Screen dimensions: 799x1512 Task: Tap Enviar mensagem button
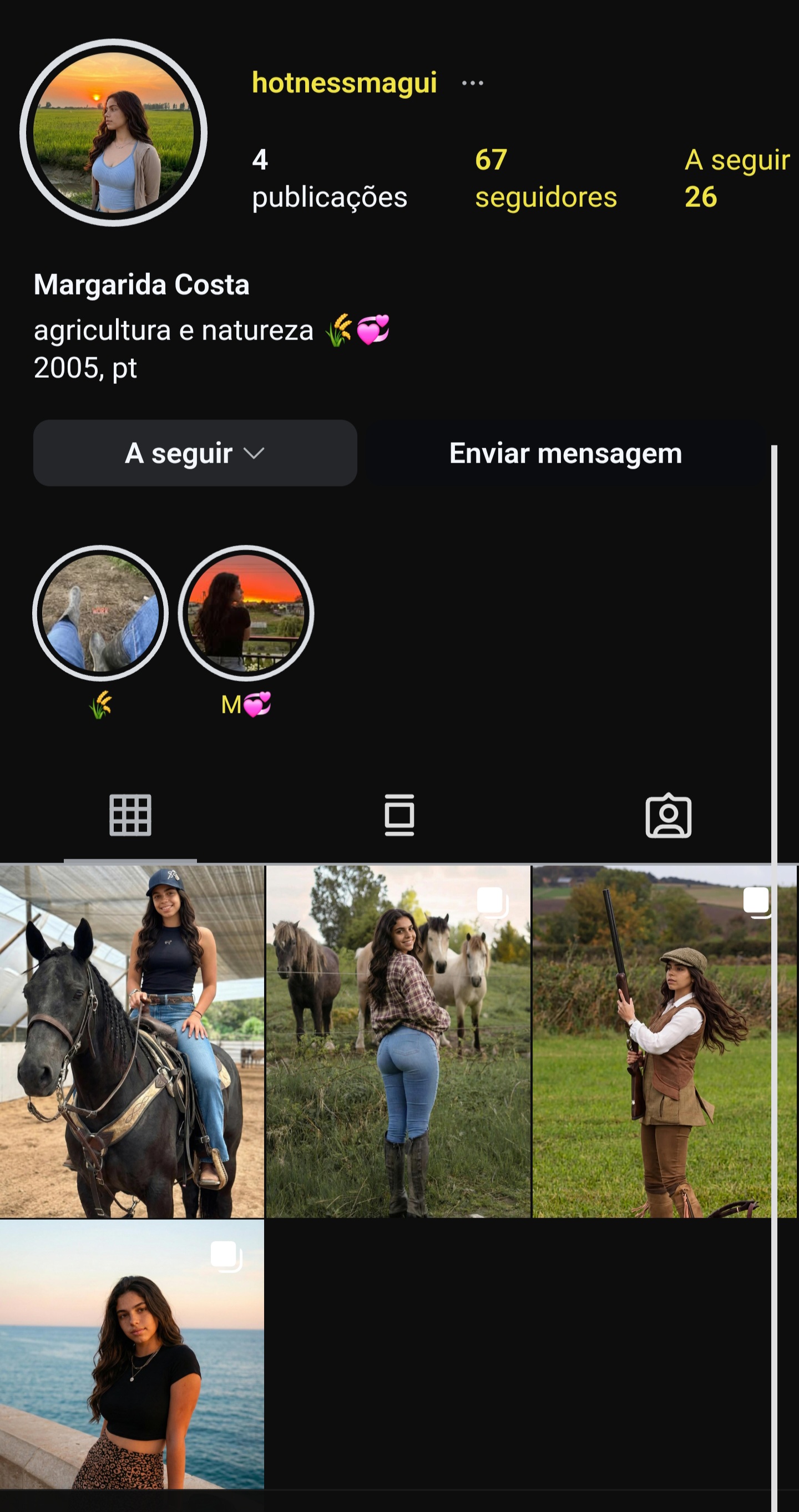click(x=565, y=453)
